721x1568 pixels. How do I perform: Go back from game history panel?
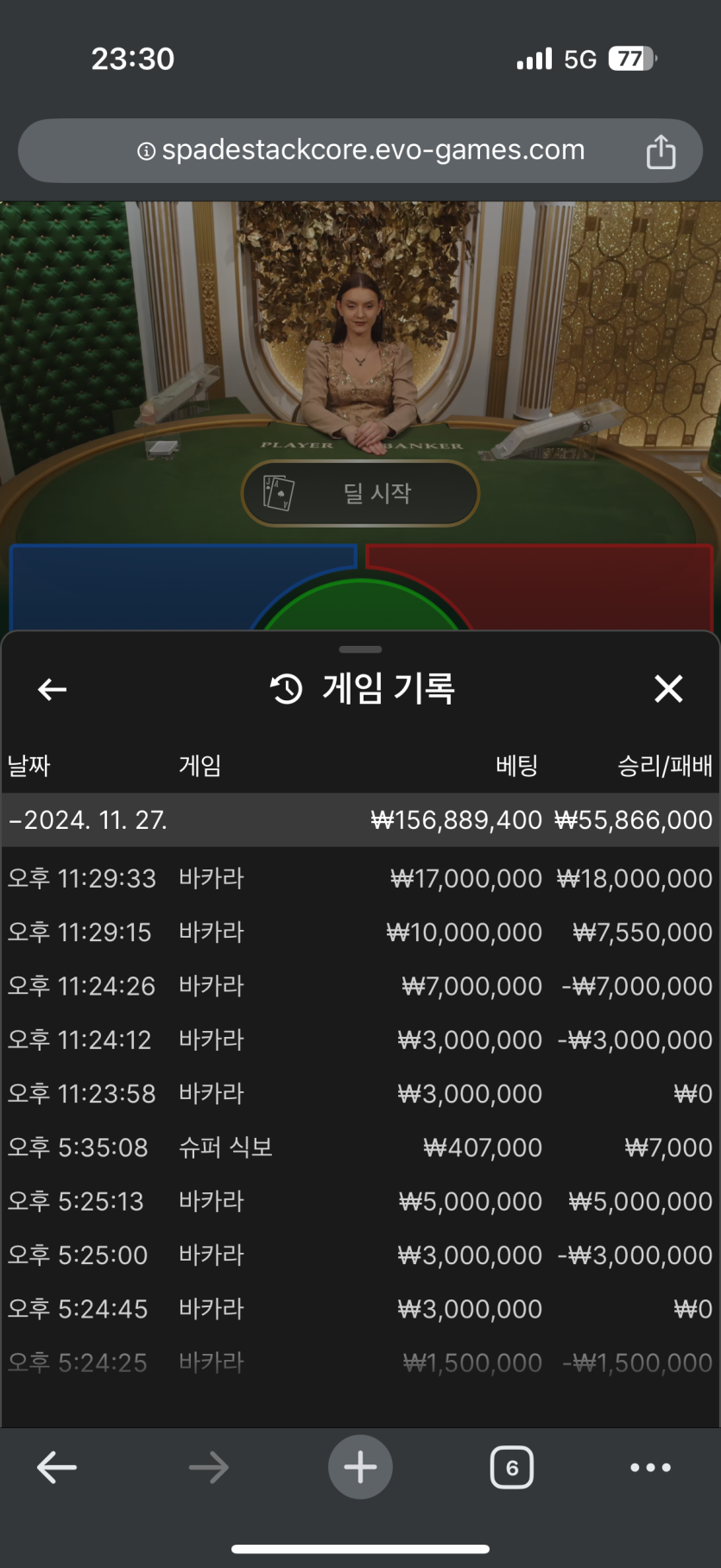coord(53,689)
